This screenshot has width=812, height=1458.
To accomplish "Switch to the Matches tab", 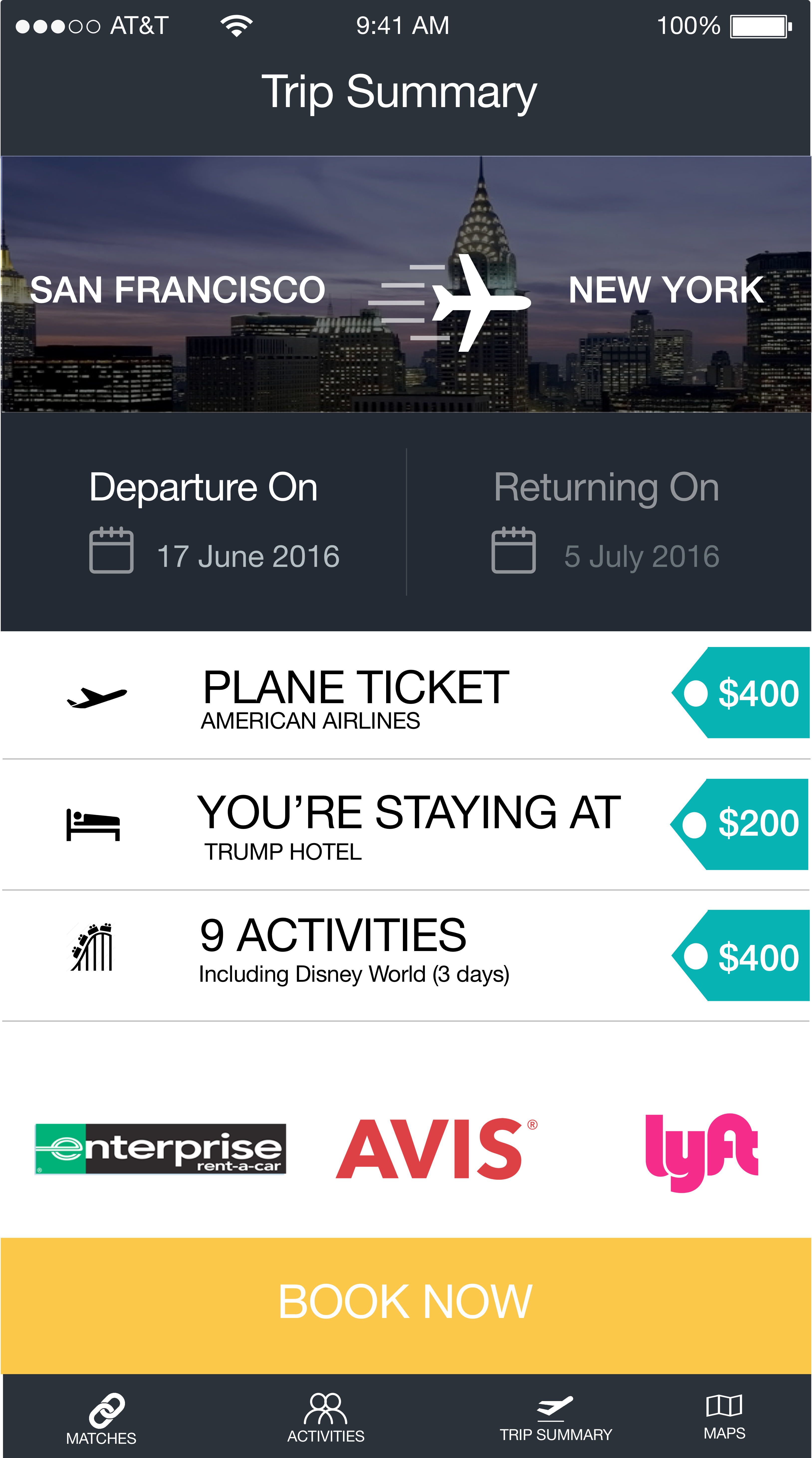I will click(102, 1417).
